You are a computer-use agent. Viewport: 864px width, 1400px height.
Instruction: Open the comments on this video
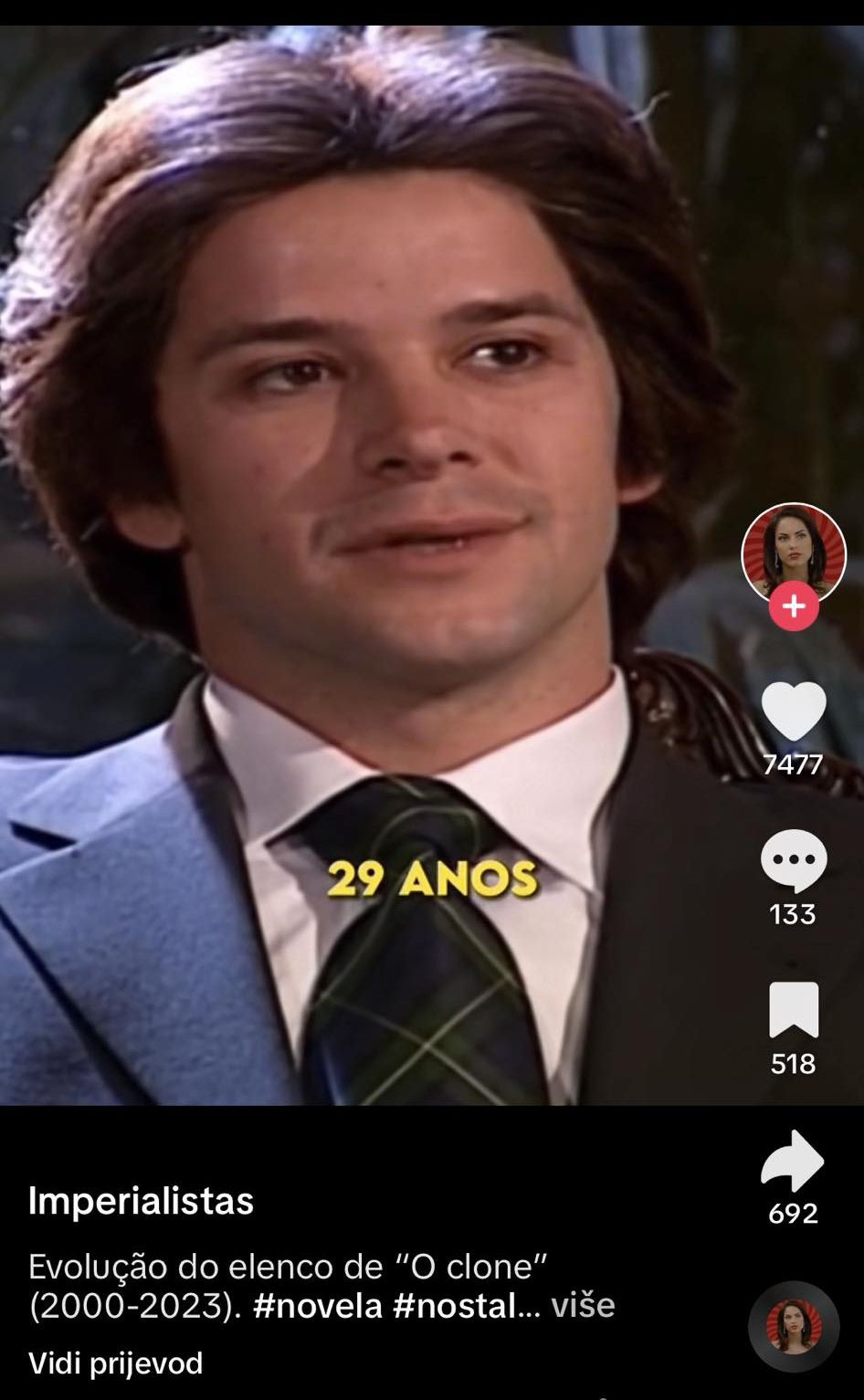[794, 861]
